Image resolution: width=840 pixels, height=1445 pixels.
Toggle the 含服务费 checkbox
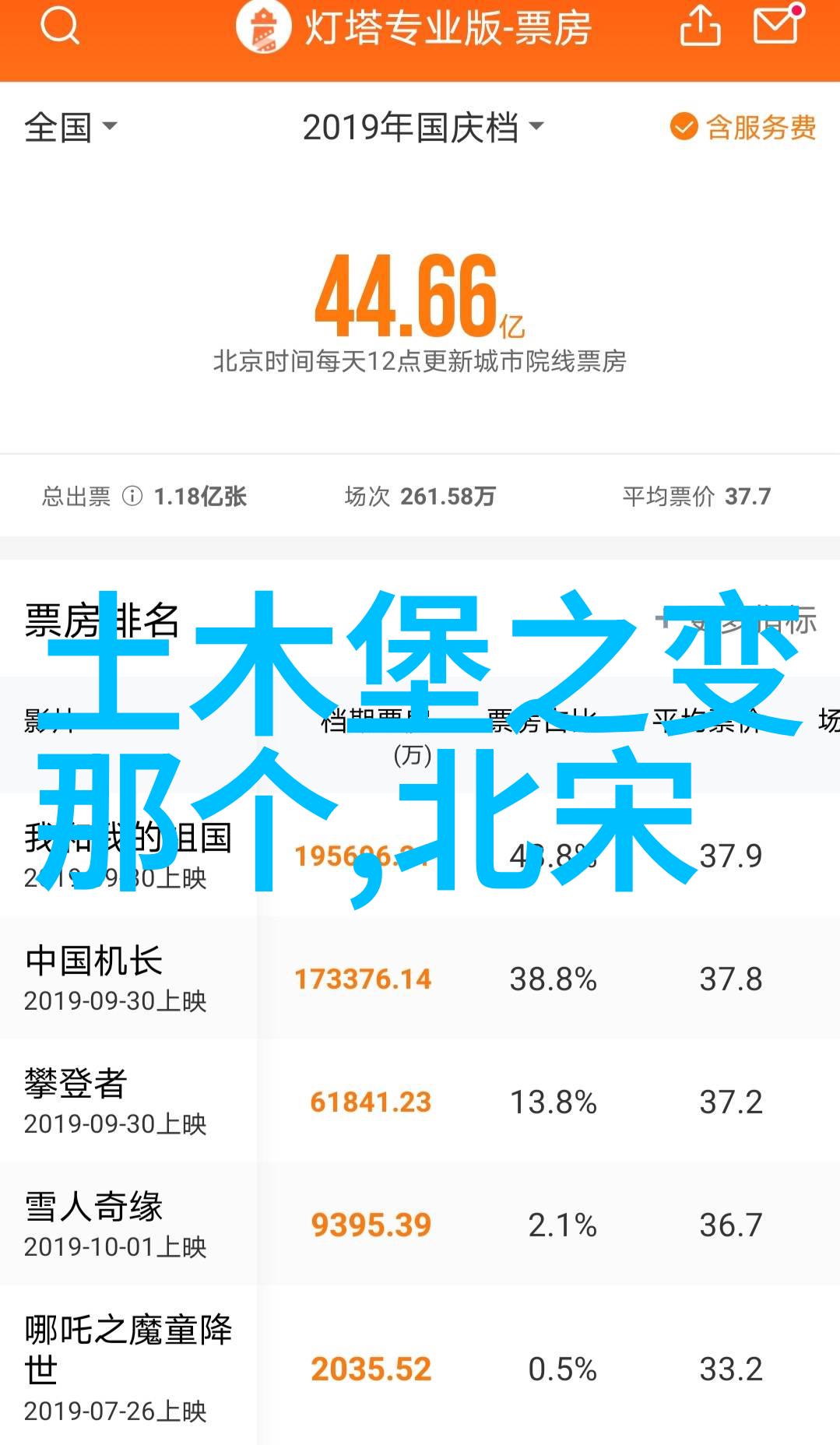click(x=743, y=127)
